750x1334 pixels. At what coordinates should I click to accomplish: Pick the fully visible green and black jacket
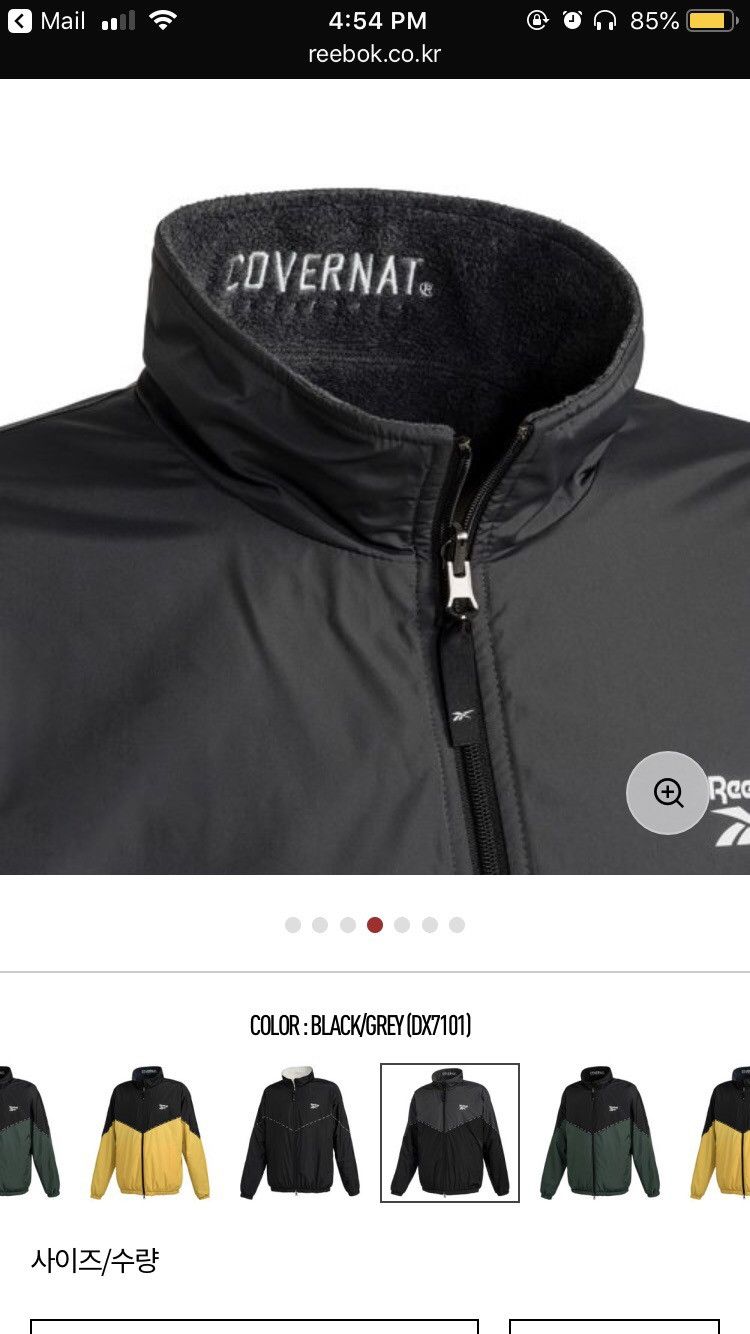point(600,1133)
